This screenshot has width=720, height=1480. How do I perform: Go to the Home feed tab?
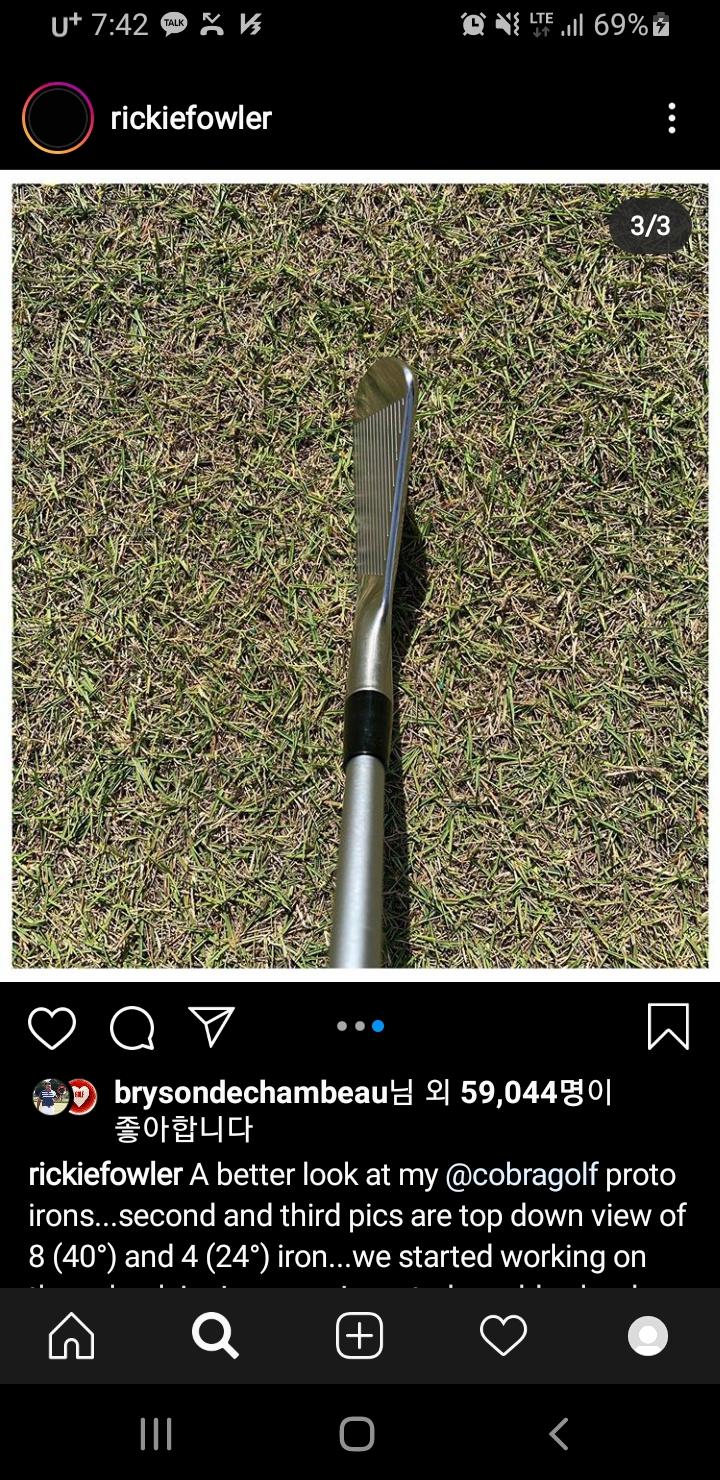72,1336
